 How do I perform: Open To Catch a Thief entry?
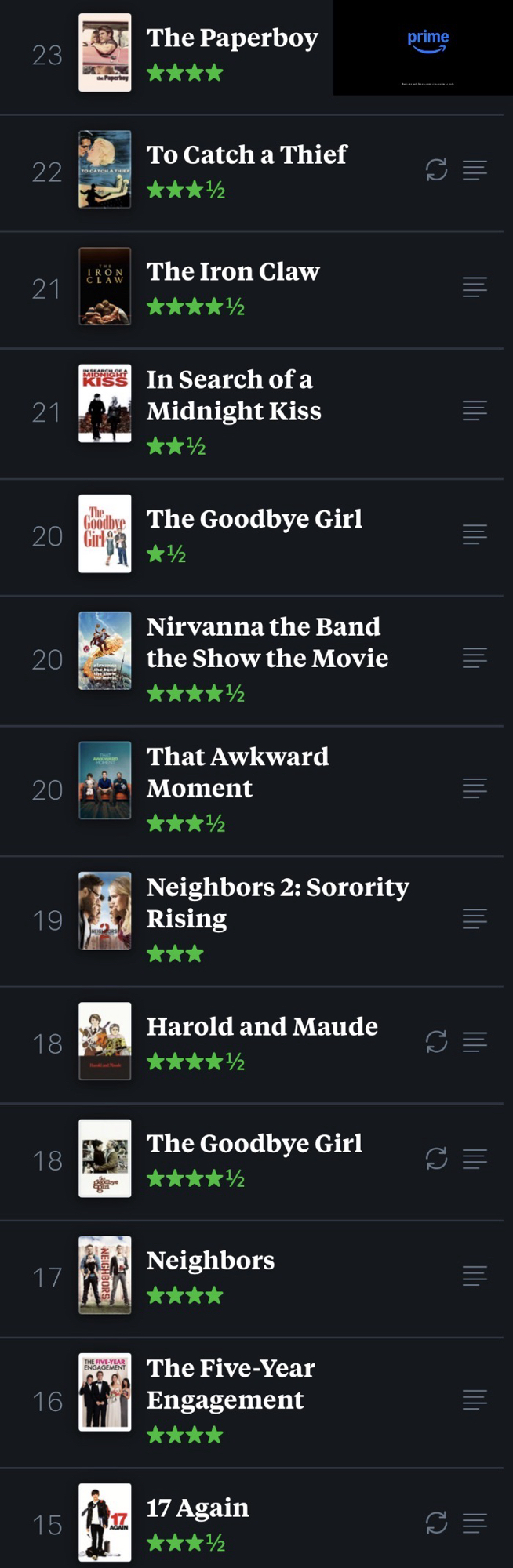pos(246,155)
